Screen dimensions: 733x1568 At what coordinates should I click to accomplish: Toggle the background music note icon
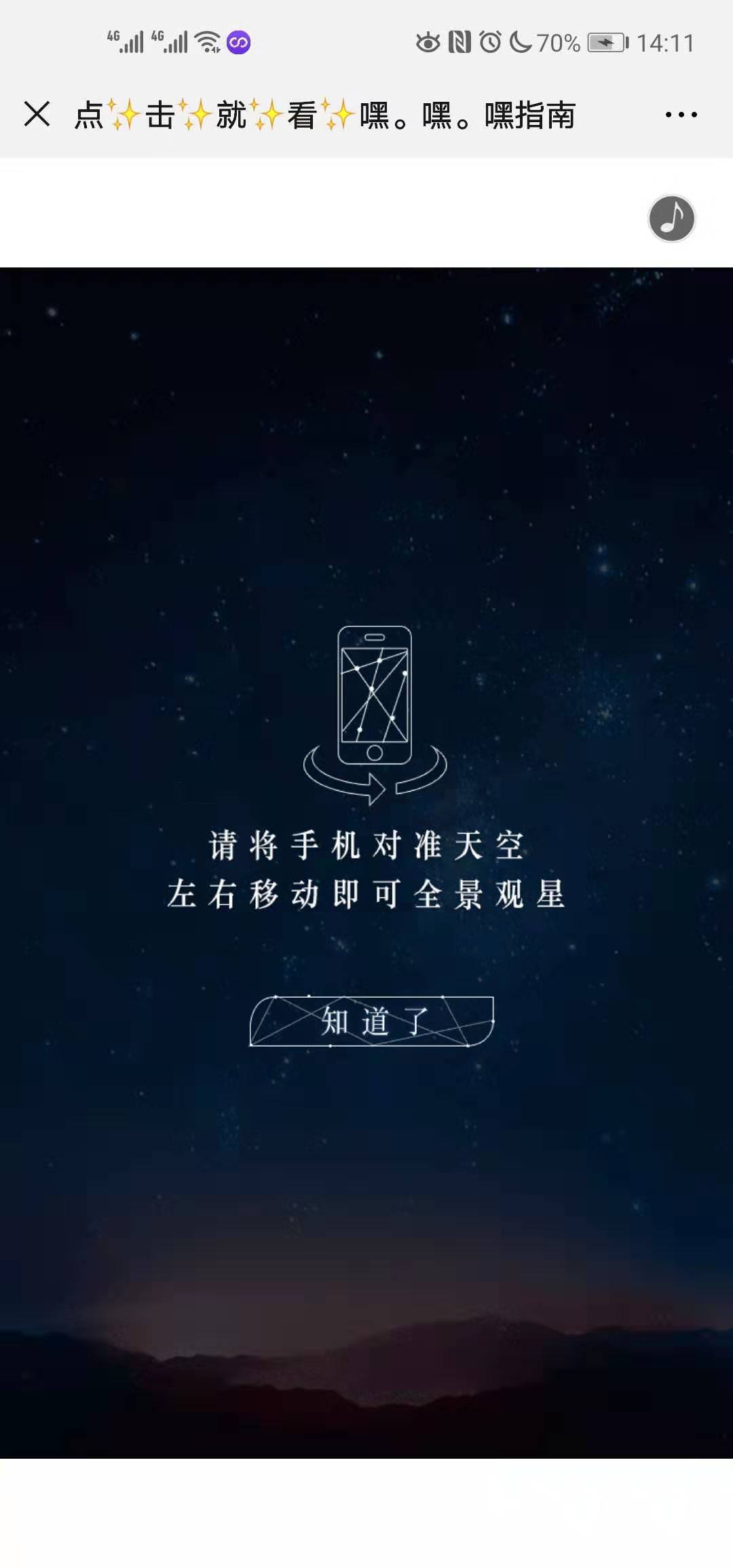tap(671, 219)
